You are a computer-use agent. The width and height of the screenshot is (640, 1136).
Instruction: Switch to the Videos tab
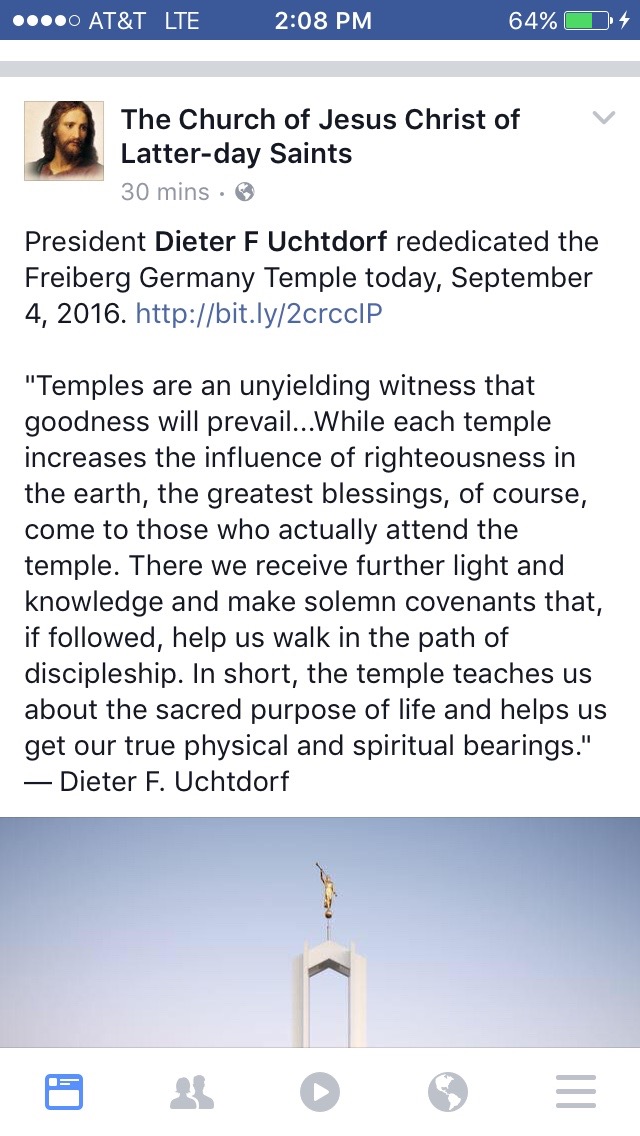(x=320, y=1091)
